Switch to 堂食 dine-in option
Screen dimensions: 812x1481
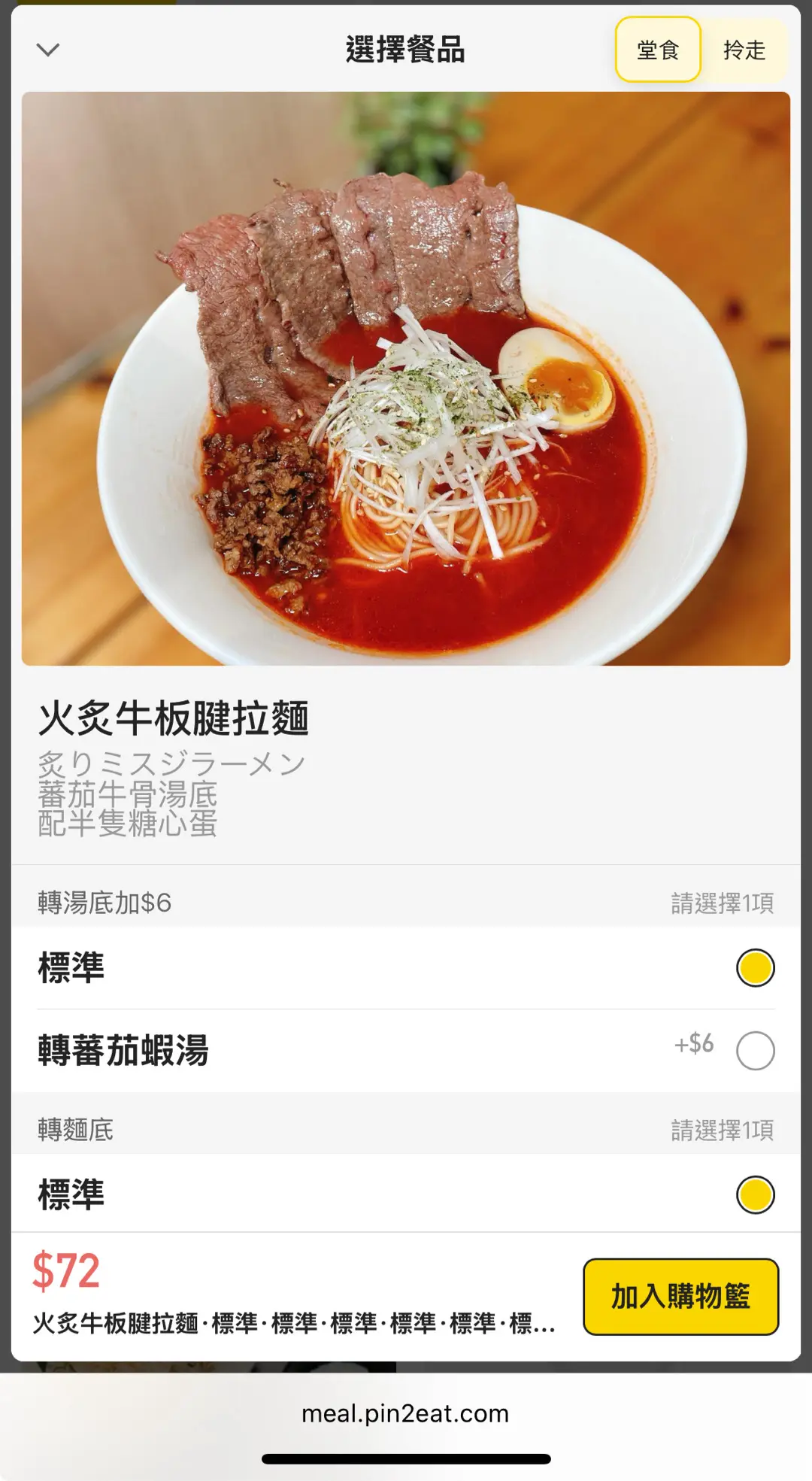coord(658,50)
